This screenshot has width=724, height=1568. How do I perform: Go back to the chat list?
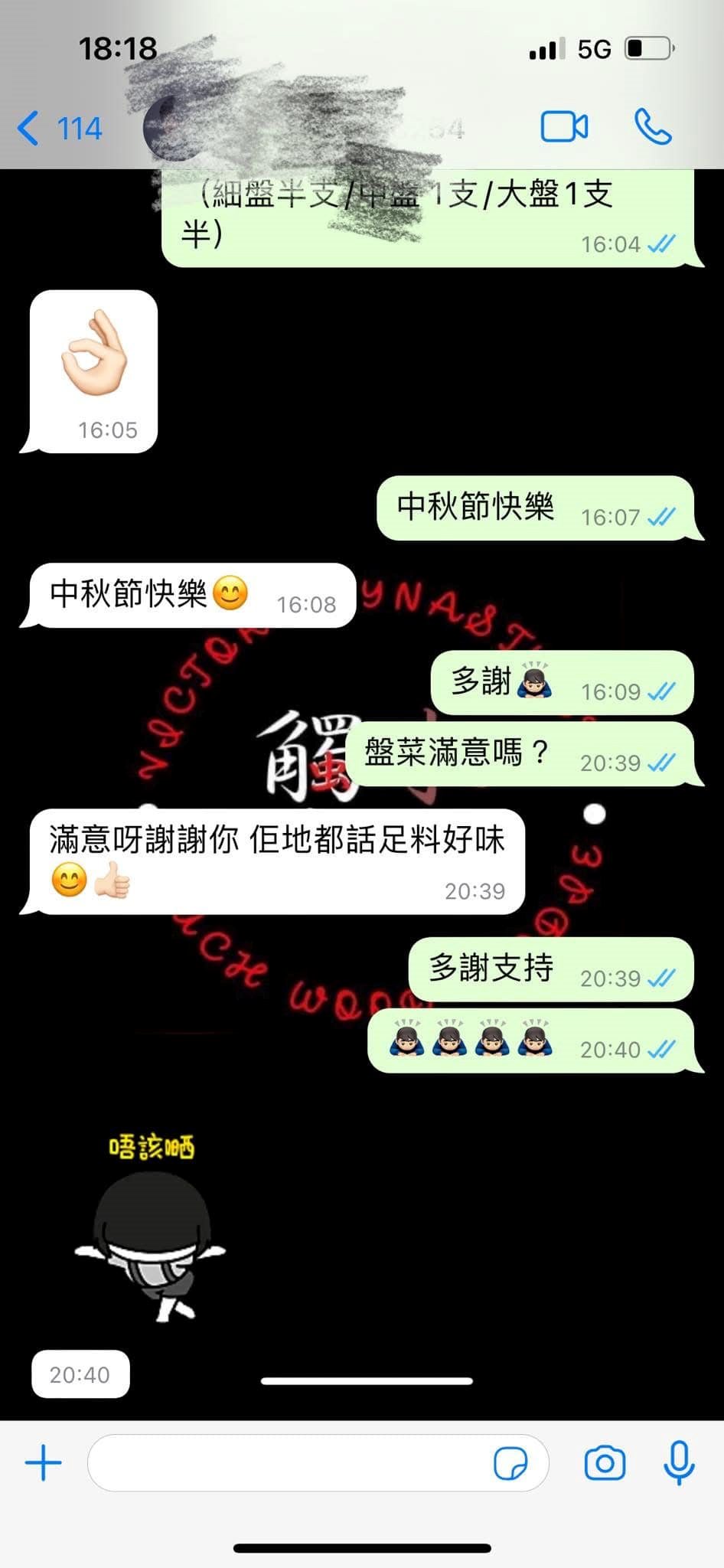60,128
